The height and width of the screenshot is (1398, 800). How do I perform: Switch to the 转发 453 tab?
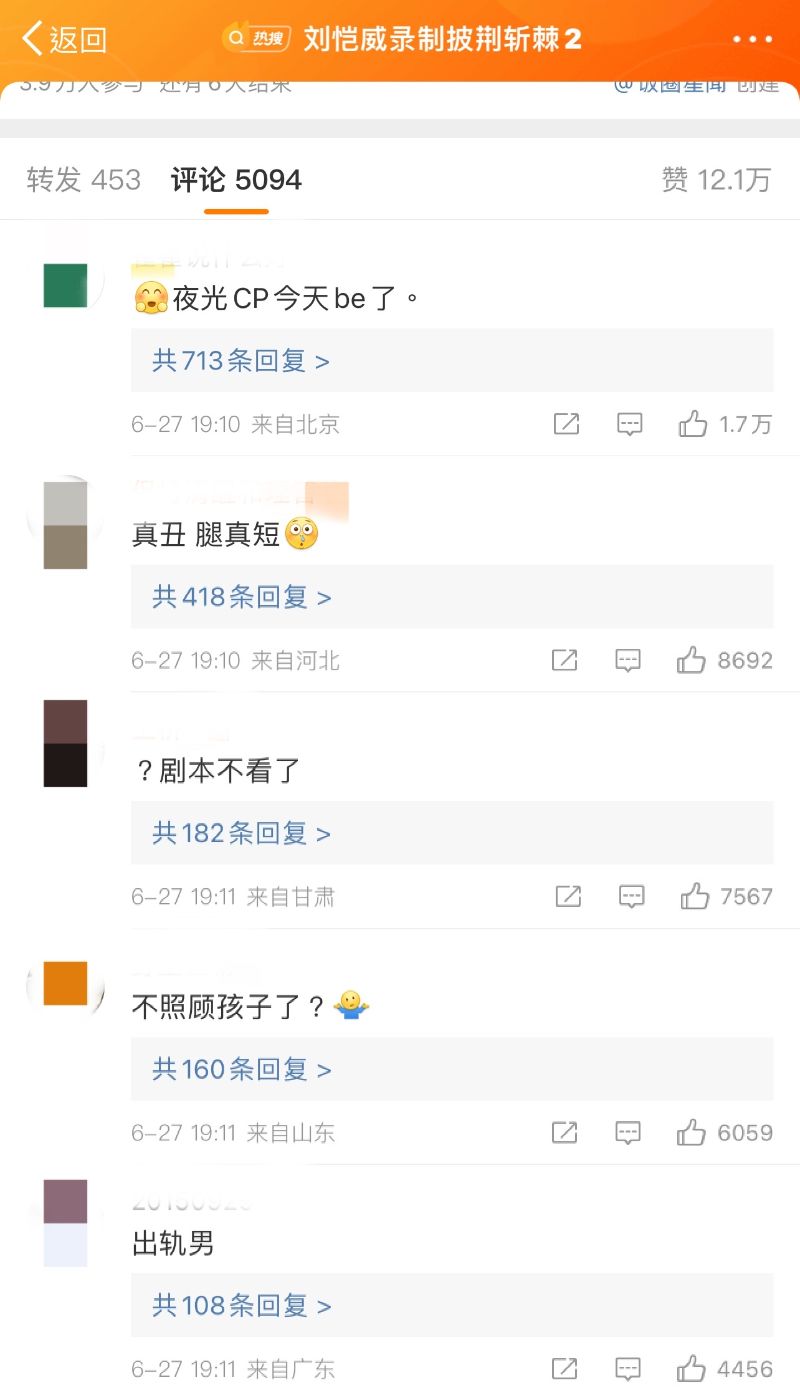pyautogui.click(x=84, y=180)
